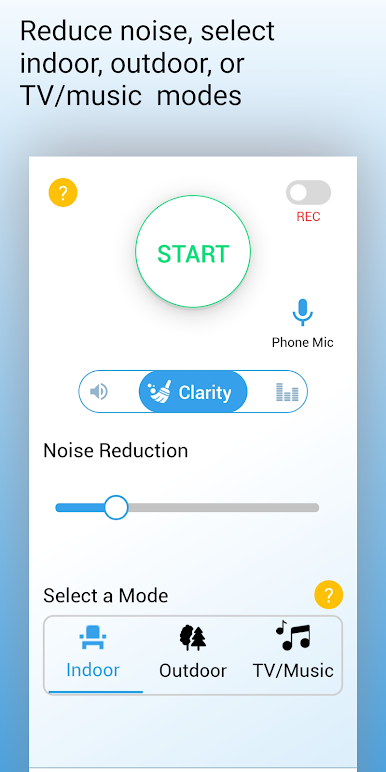
Task: Switch to the volume speaker segment
Action: [99, 392]
